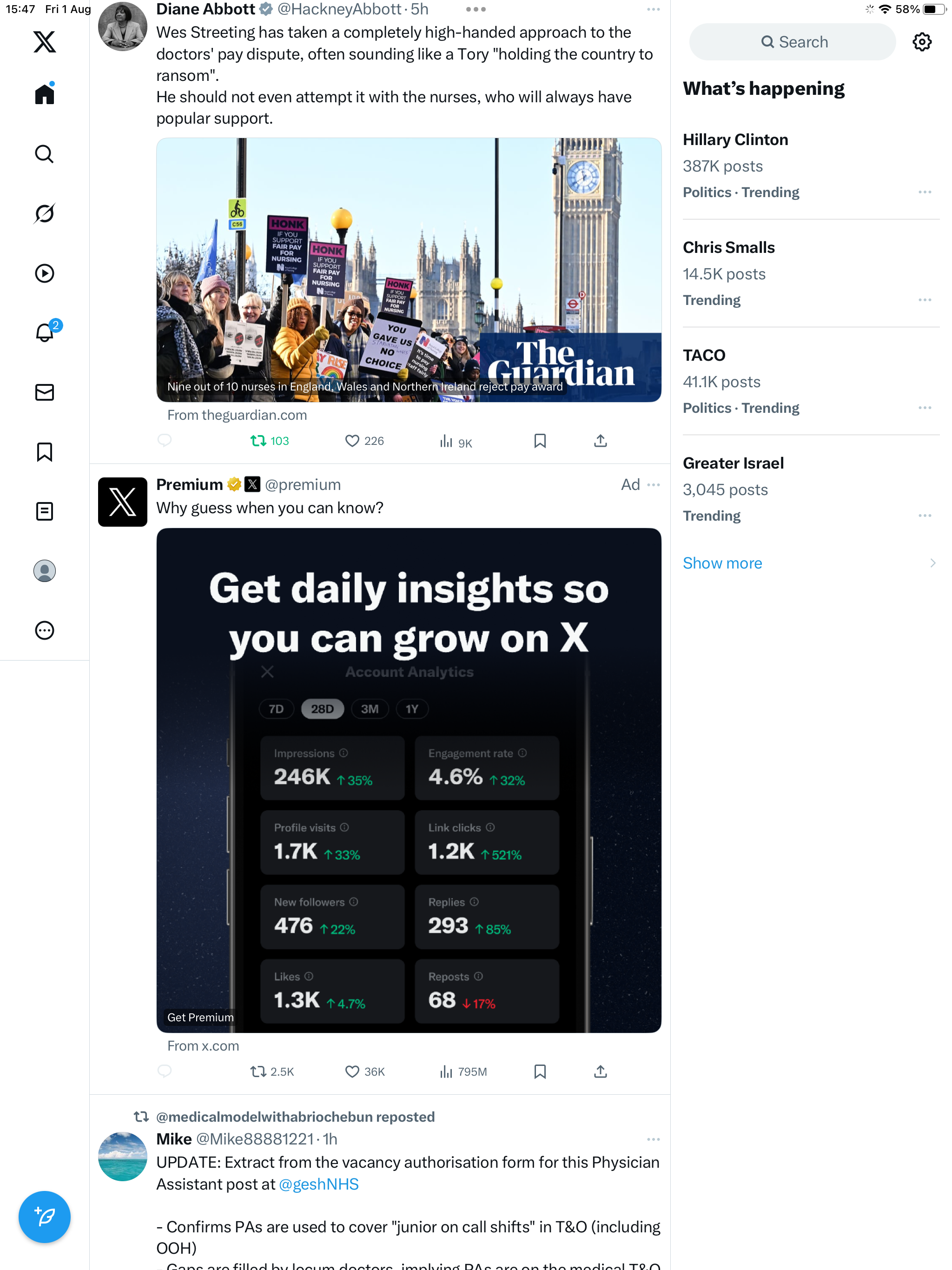This screenshot has height=1270, width=952.
Task: Show more trending topics
Action: tap(722, 563)
